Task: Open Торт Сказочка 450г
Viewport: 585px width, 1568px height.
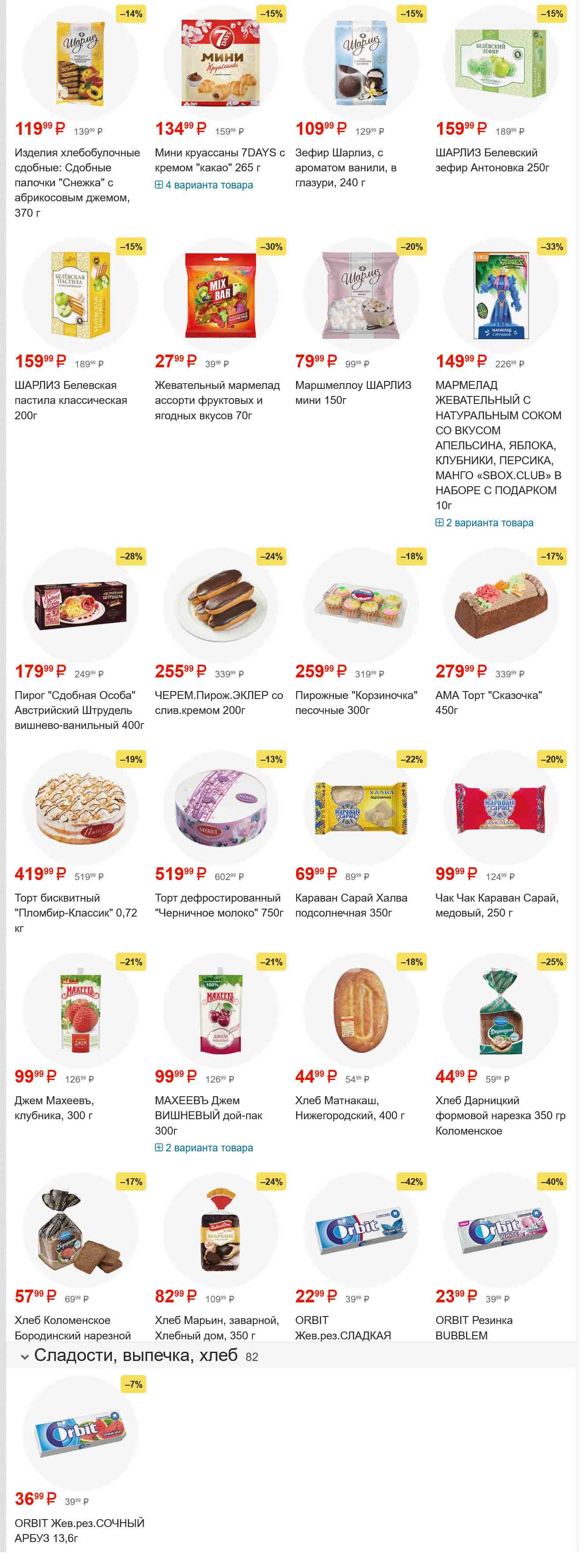Action: pyautogui.click(x=488, y=703)
